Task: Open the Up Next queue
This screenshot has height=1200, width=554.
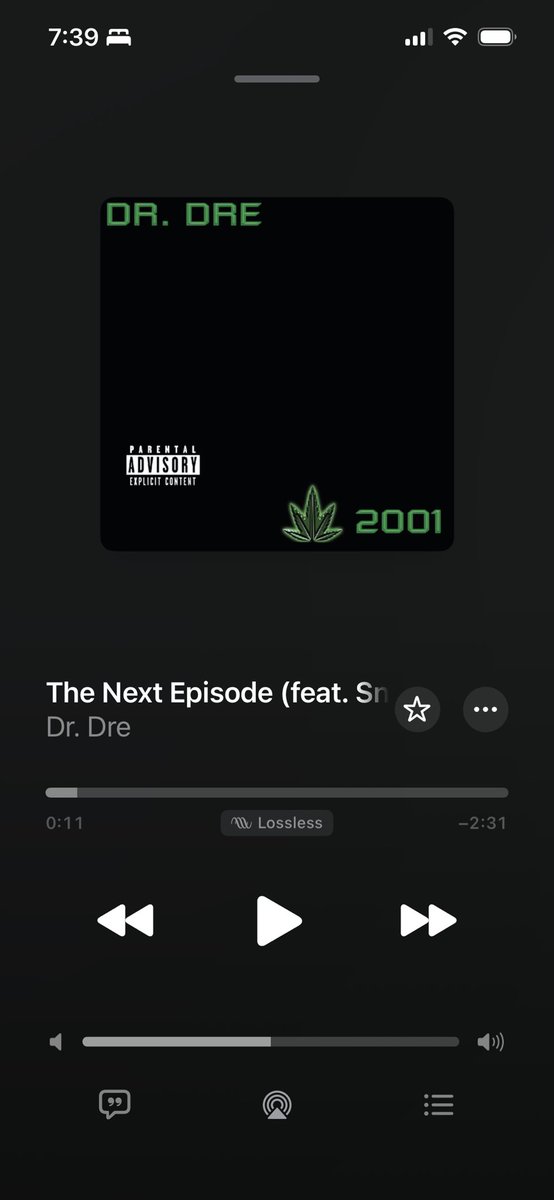Action: [439, 1104]
